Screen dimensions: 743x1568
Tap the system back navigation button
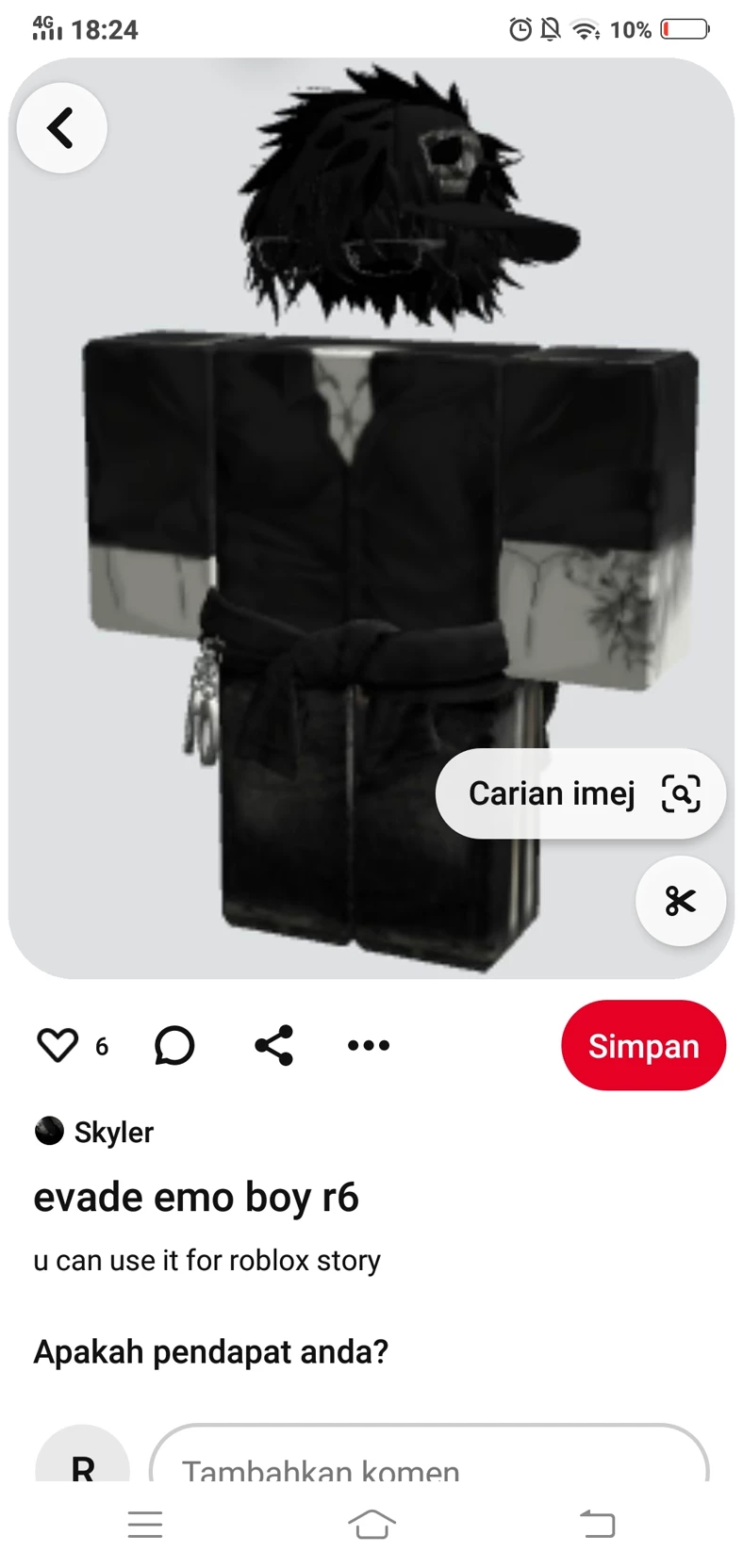597,1524
